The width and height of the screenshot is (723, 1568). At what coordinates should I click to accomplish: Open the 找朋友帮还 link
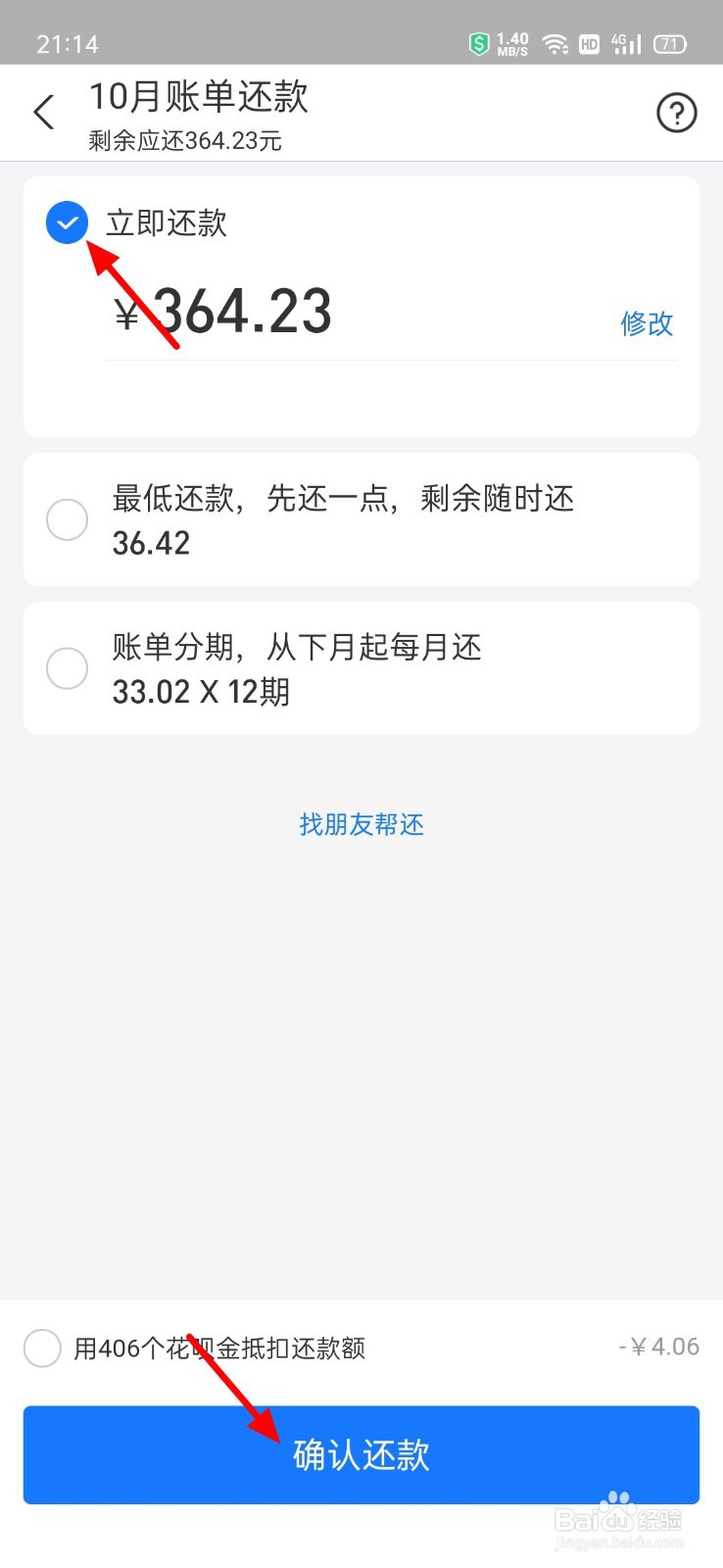tap(361, 824)
